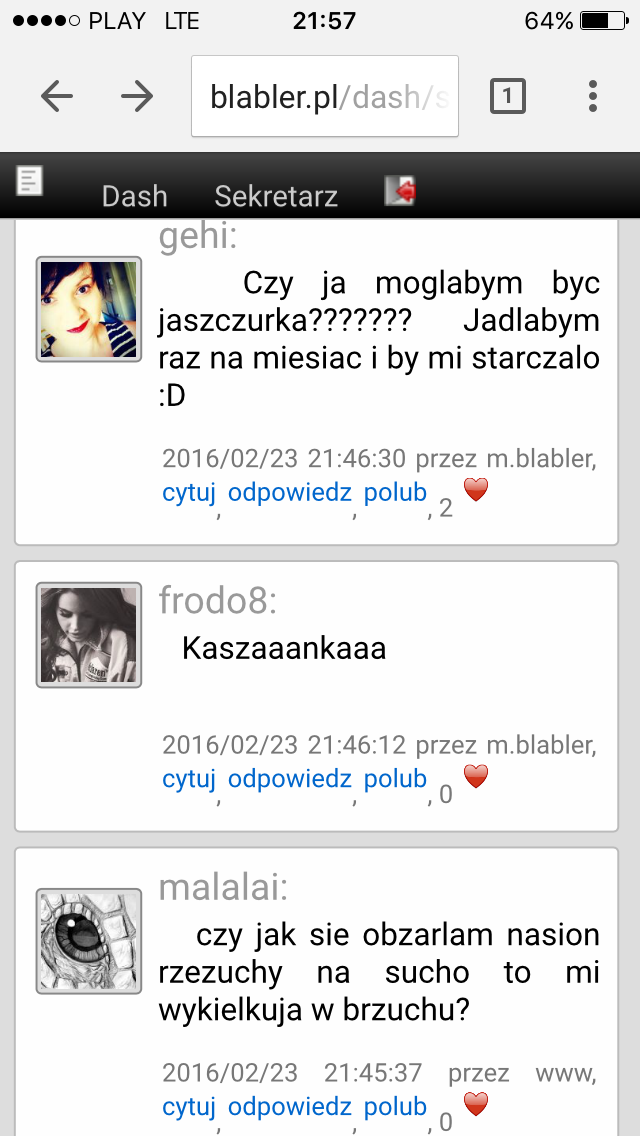Switch to the Dash section

pos(134,196)
